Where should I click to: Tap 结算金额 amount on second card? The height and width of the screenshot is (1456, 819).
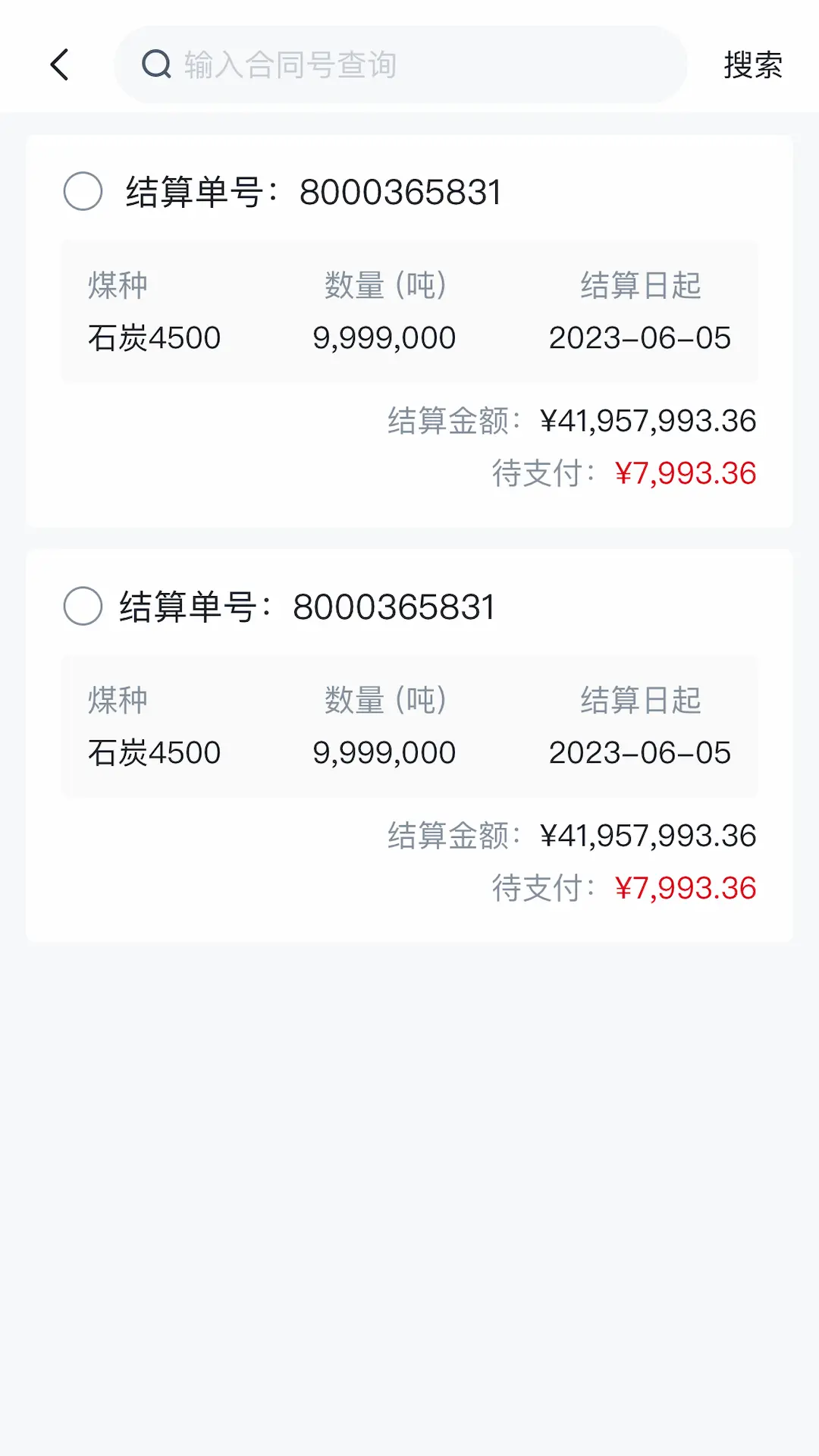pos(647,834)
